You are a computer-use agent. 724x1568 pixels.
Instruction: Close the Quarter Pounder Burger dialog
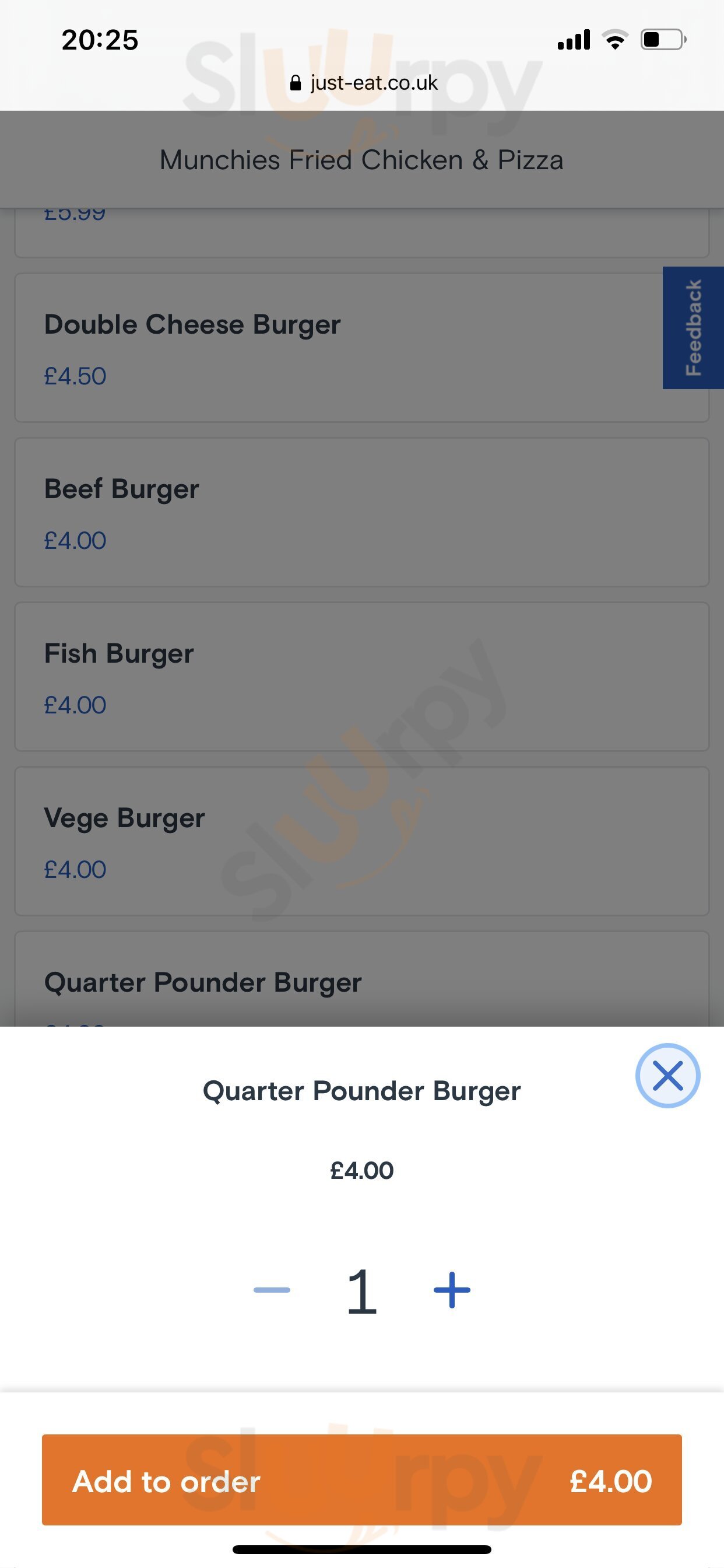(x=667, y=1076)
